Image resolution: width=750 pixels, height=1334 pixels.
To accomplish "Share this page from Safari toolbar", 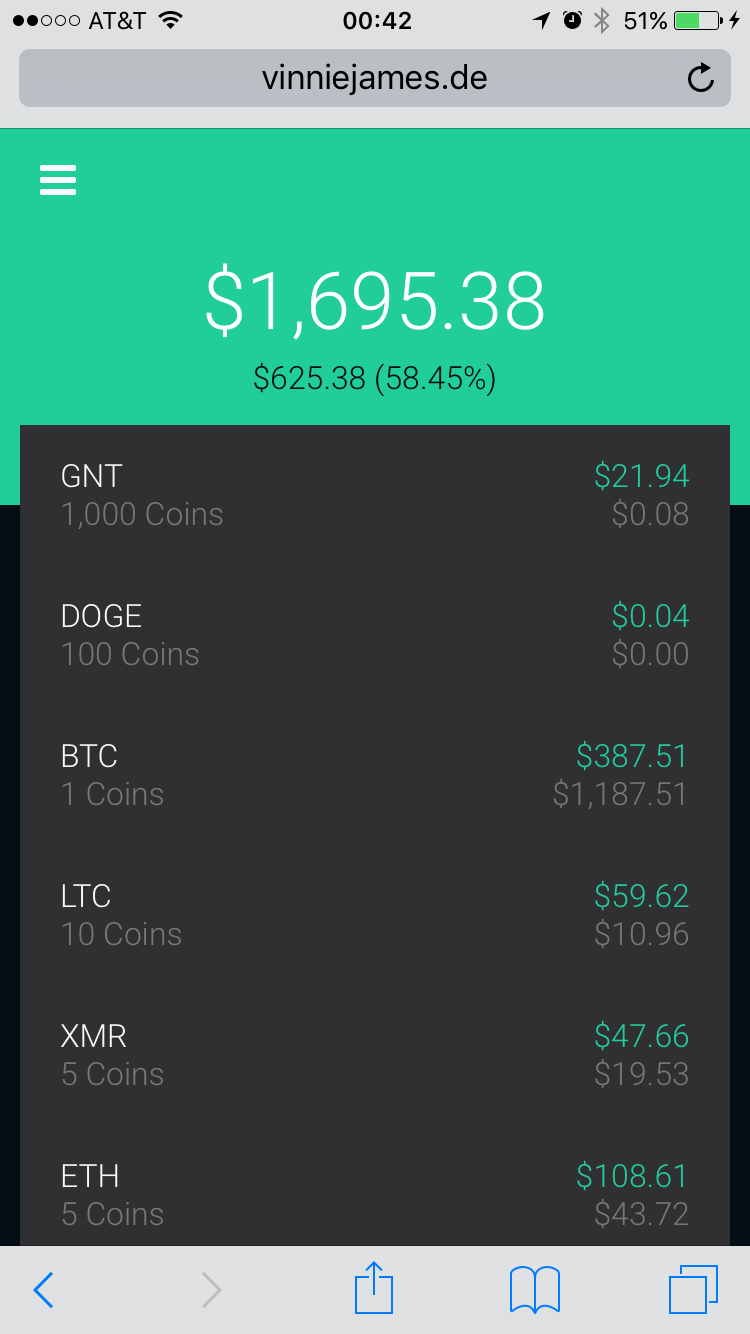I will click(x=374, y=1288).
